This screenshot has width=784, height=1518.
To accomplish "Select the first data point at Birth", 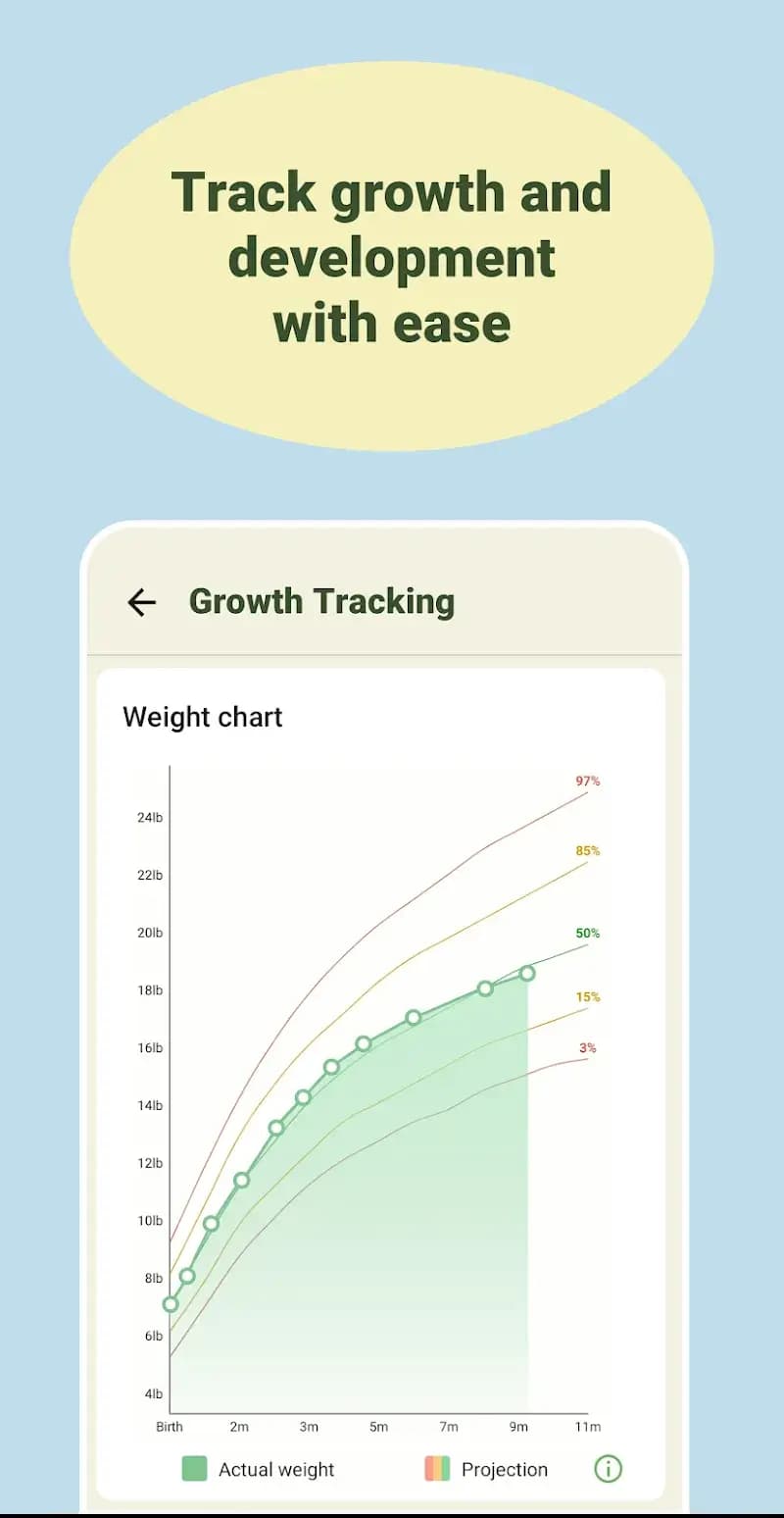I will point(170,1304).
